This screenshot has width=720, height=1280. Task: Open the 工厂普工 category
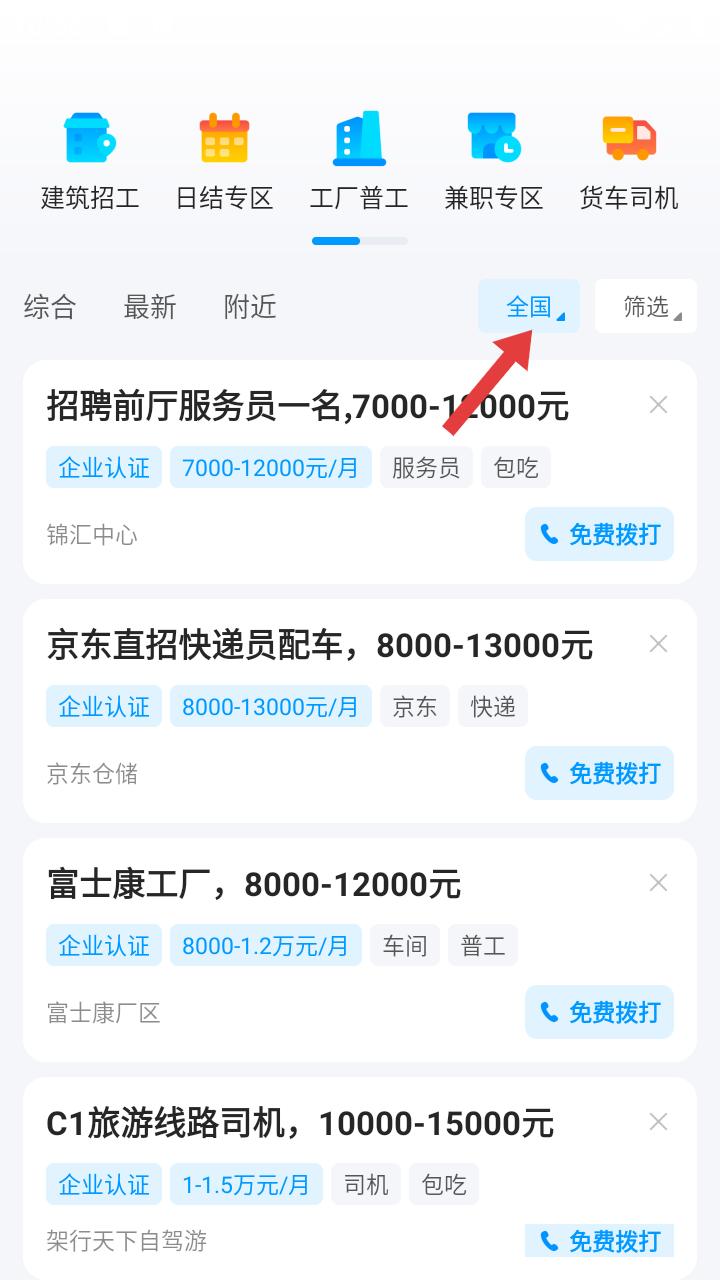pos(359,161)
